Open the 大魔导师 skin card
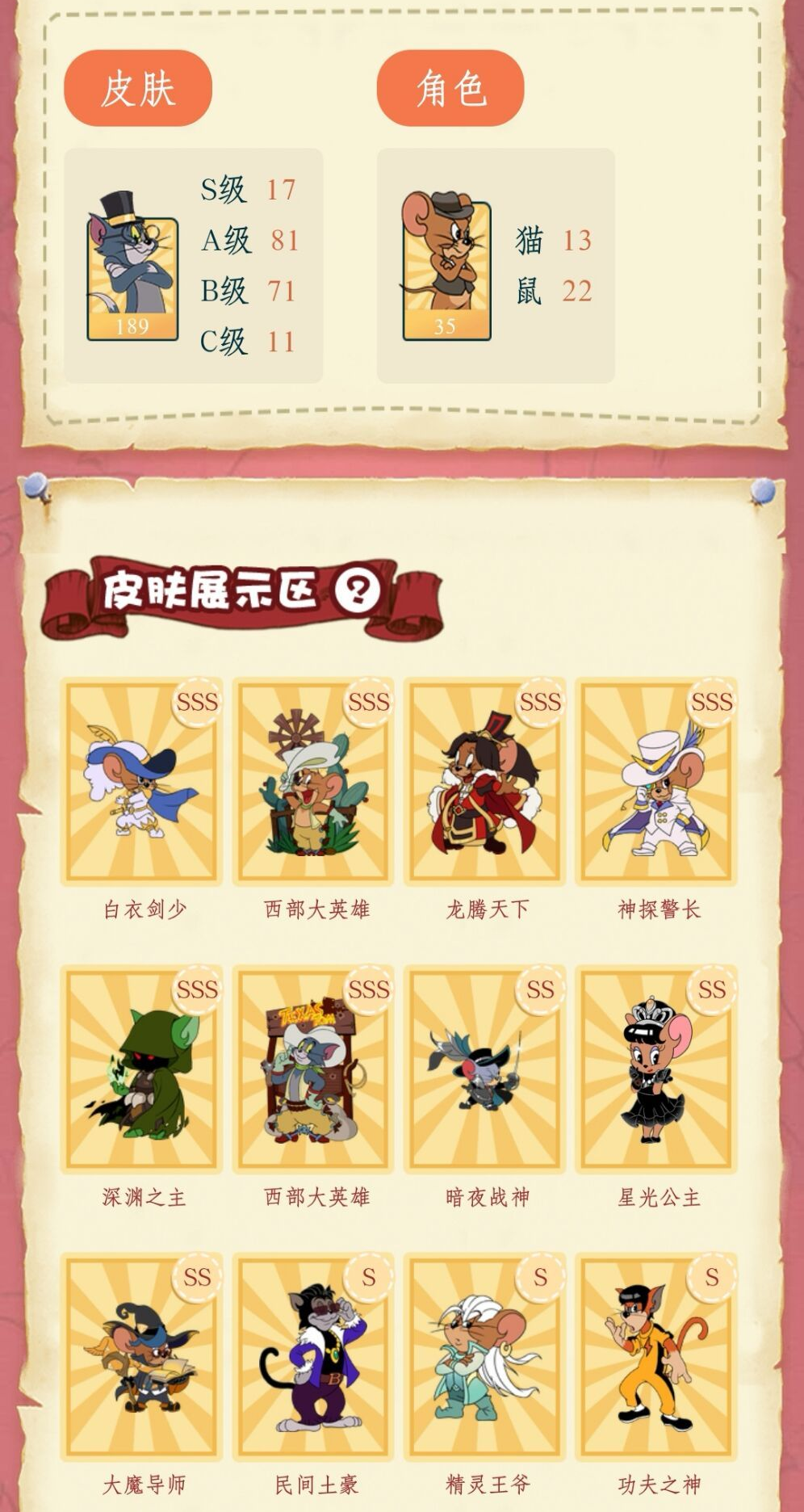Screen dimensions: 804x1512 142,1357
